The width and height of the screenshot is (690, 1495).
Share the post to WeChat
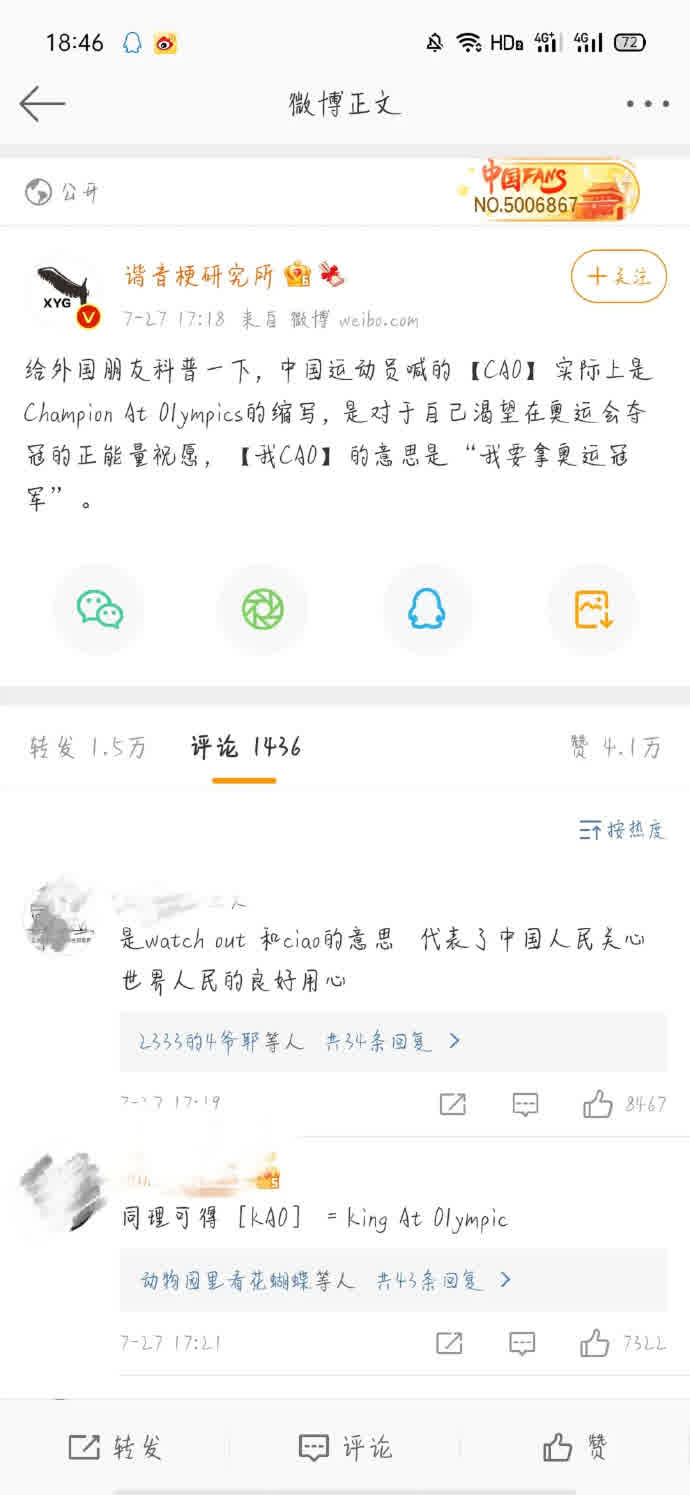tap(99, 609)
